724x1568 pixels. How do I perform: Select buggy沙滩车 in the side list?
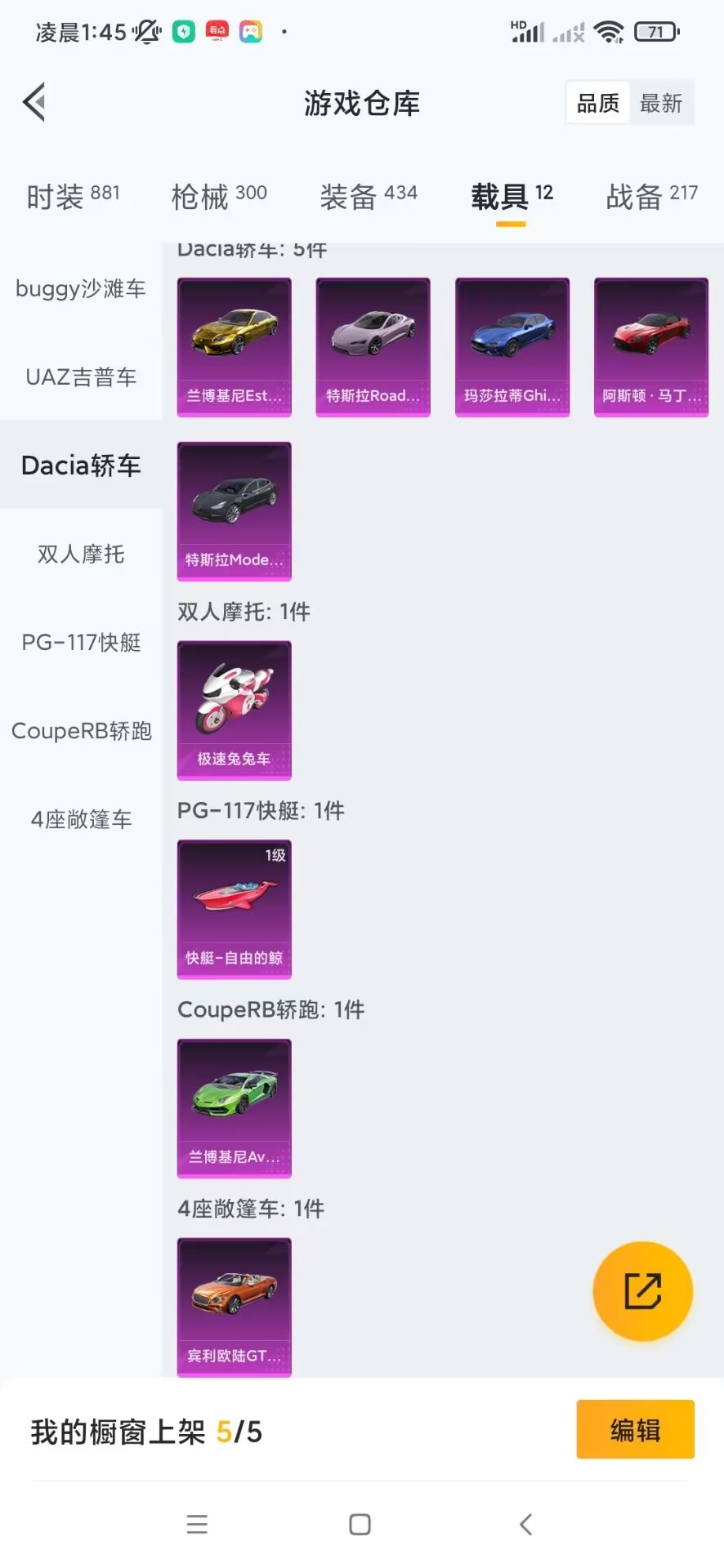pos(81,288)
